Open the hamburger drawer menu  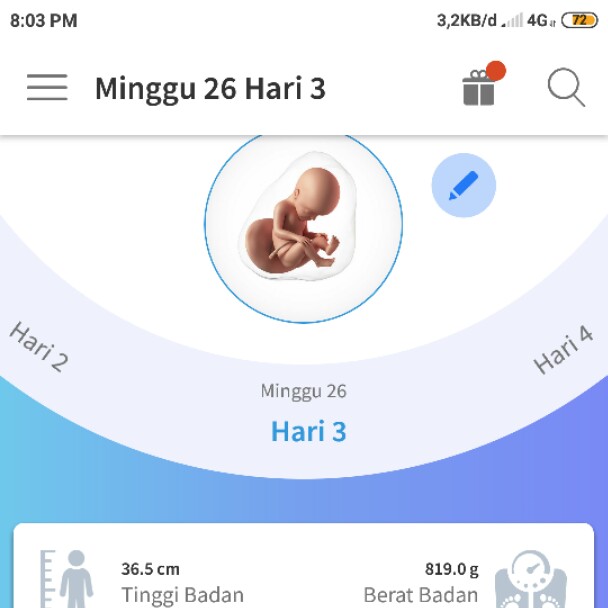[x=47, y=88]
